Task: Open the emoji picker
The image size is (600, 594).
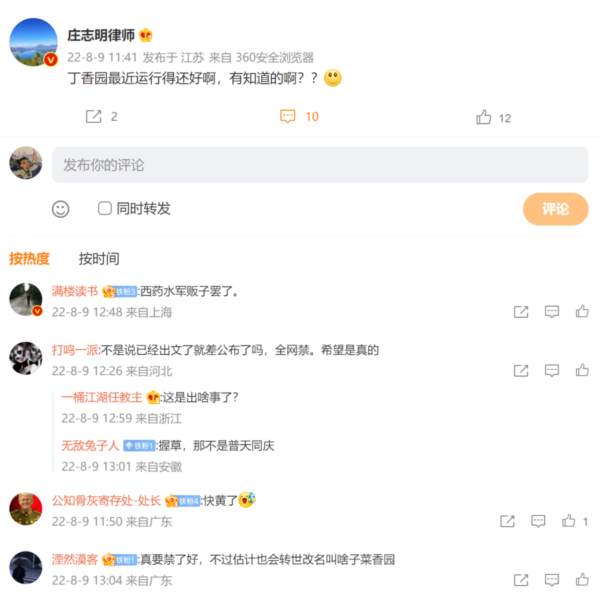Action: [61, 209]
